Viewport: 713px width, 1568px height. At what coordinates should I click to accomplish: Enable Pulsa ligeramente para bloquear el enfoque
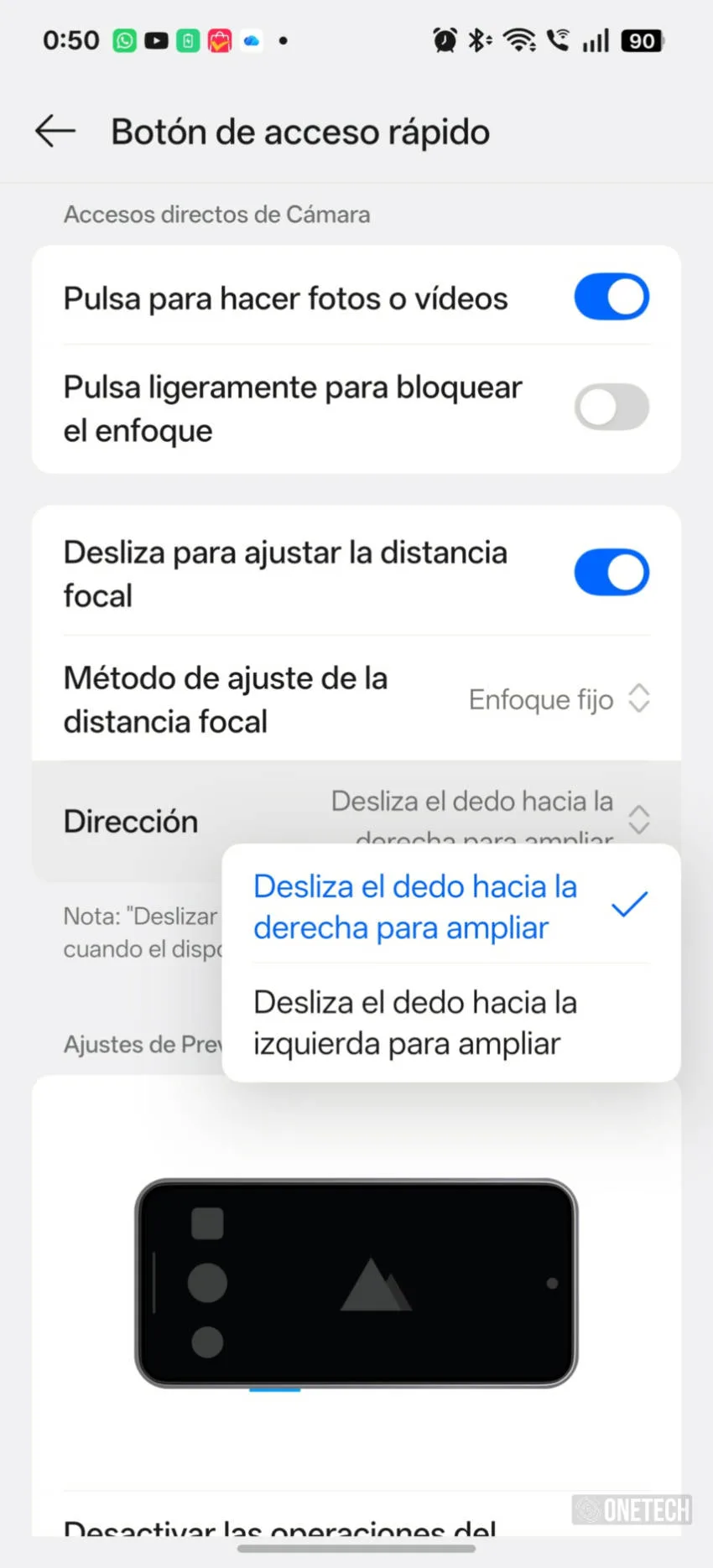pos(612,408)
